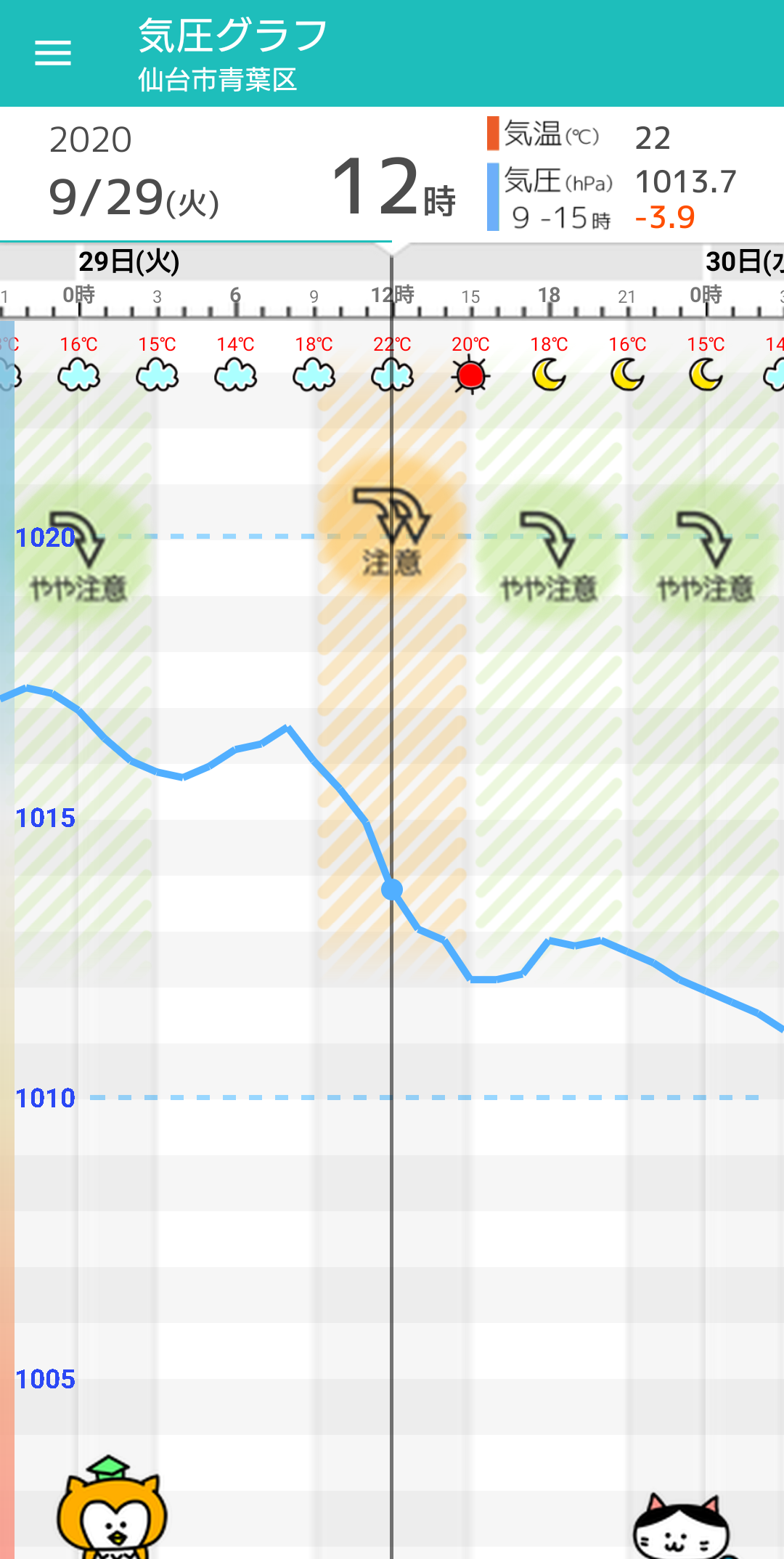Click the red sun weather icon at 15時
784x1559 pixels.
click(470, 375)
